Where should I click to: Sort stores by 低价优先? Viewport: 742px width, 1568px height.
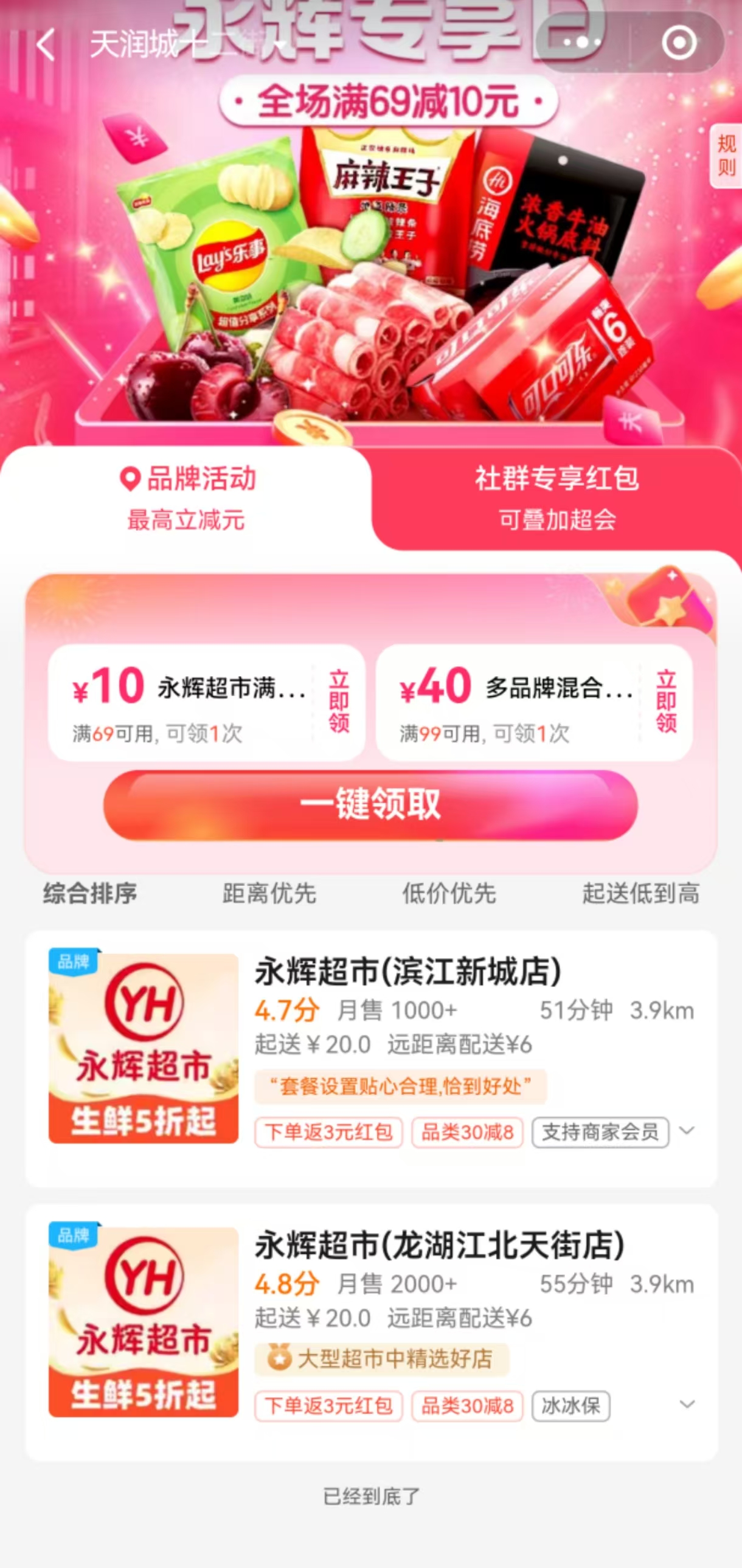449,894
